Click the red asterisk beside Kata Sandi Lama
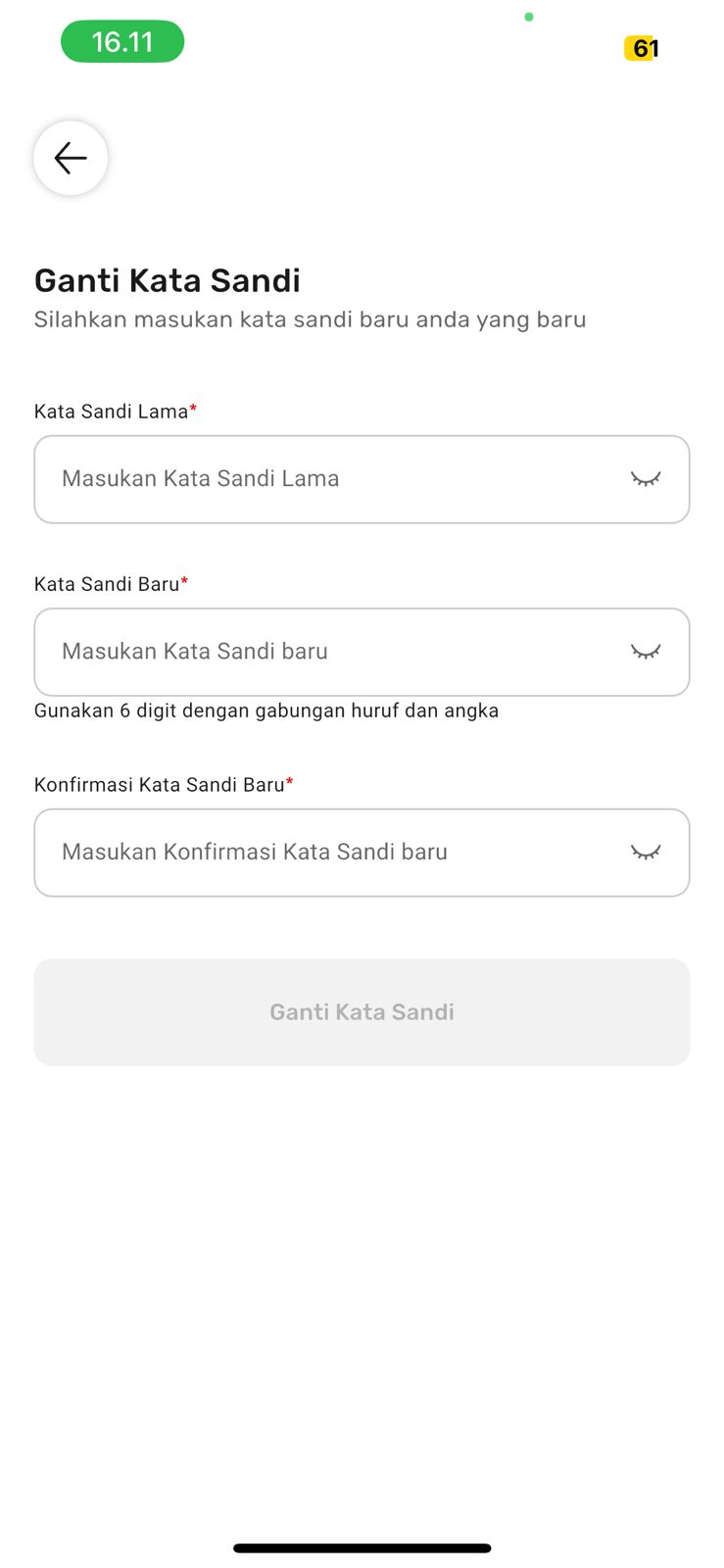Viewport: 724px width, 1568px height. click(x=192, y=408)
